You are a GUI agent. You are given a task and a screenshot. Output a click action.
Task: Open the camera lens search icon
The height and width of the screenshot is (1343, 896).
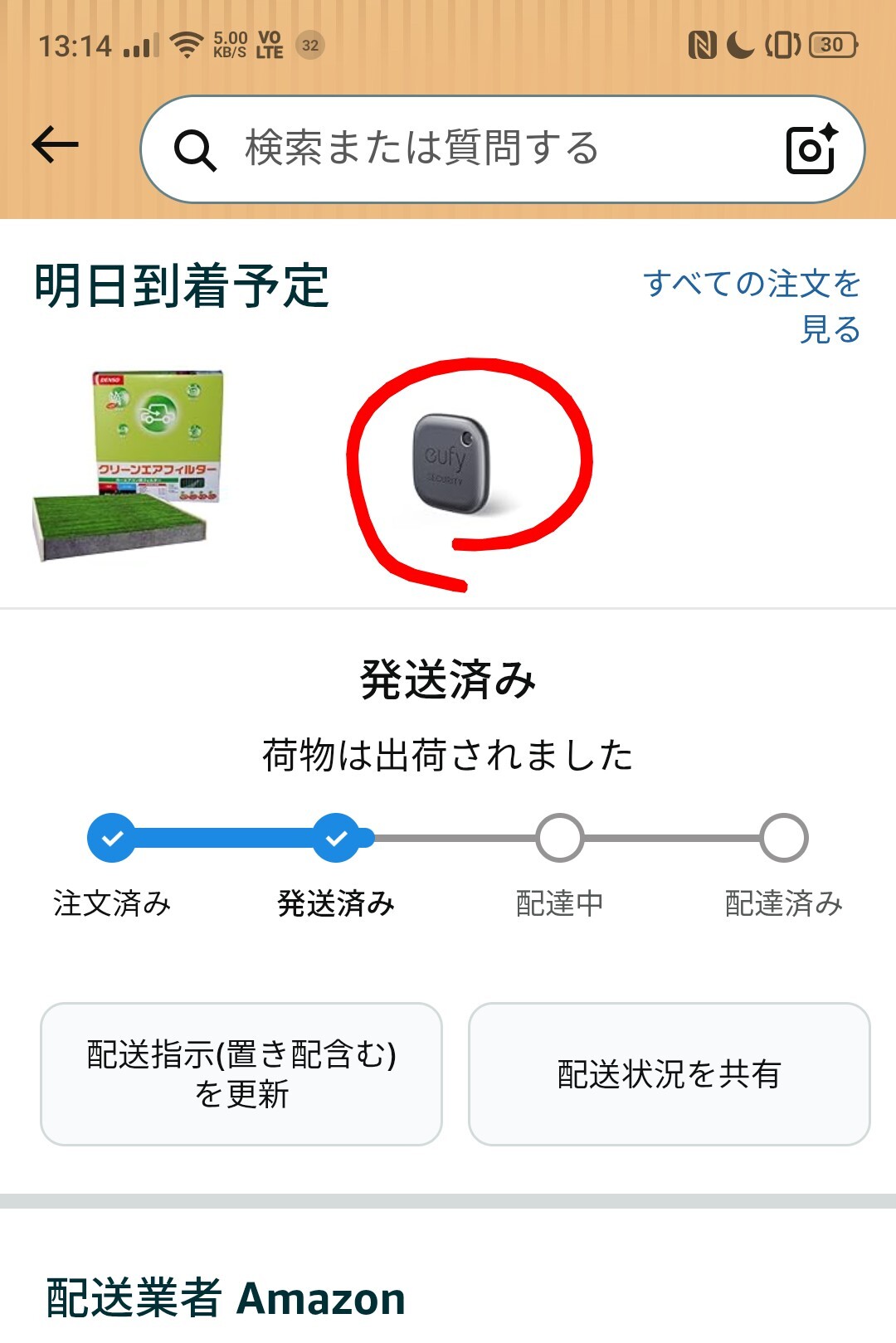pyautogui.click(x=811, y=149)
